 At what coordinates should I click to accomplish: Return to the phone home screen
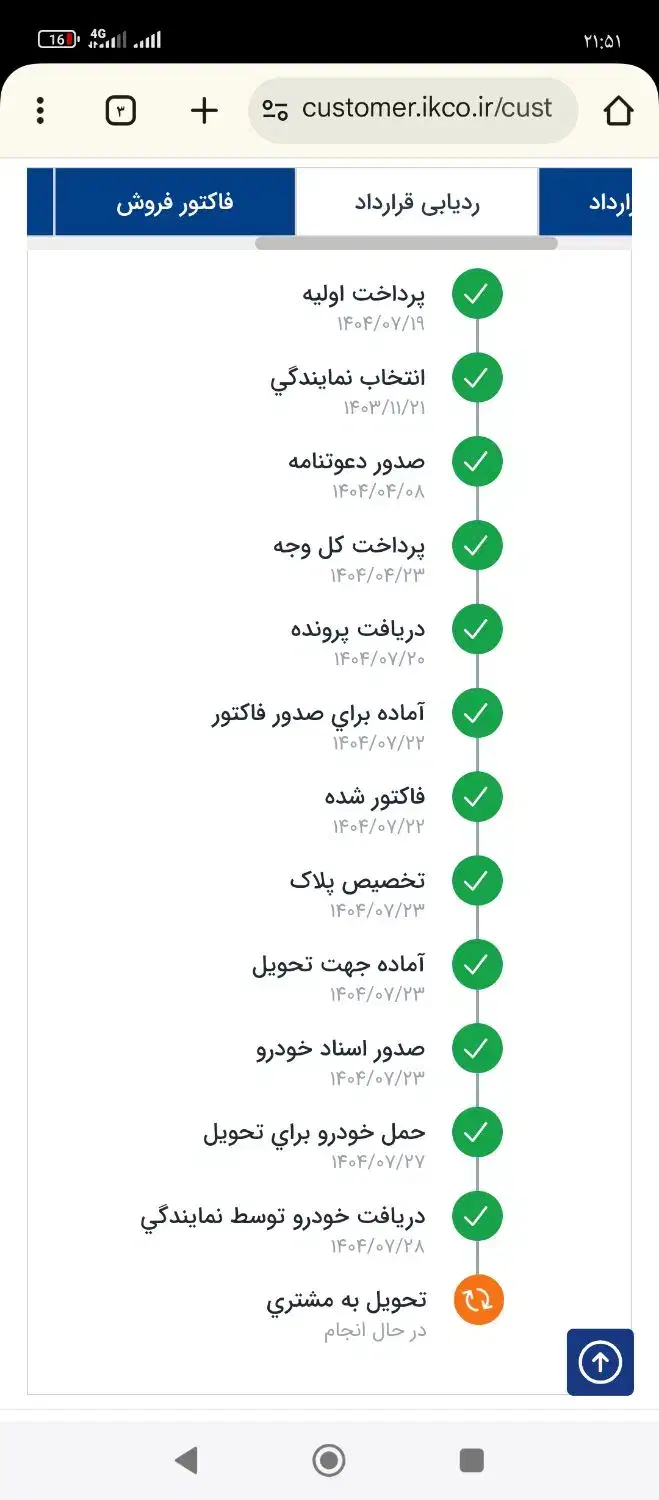[329, 1460]
